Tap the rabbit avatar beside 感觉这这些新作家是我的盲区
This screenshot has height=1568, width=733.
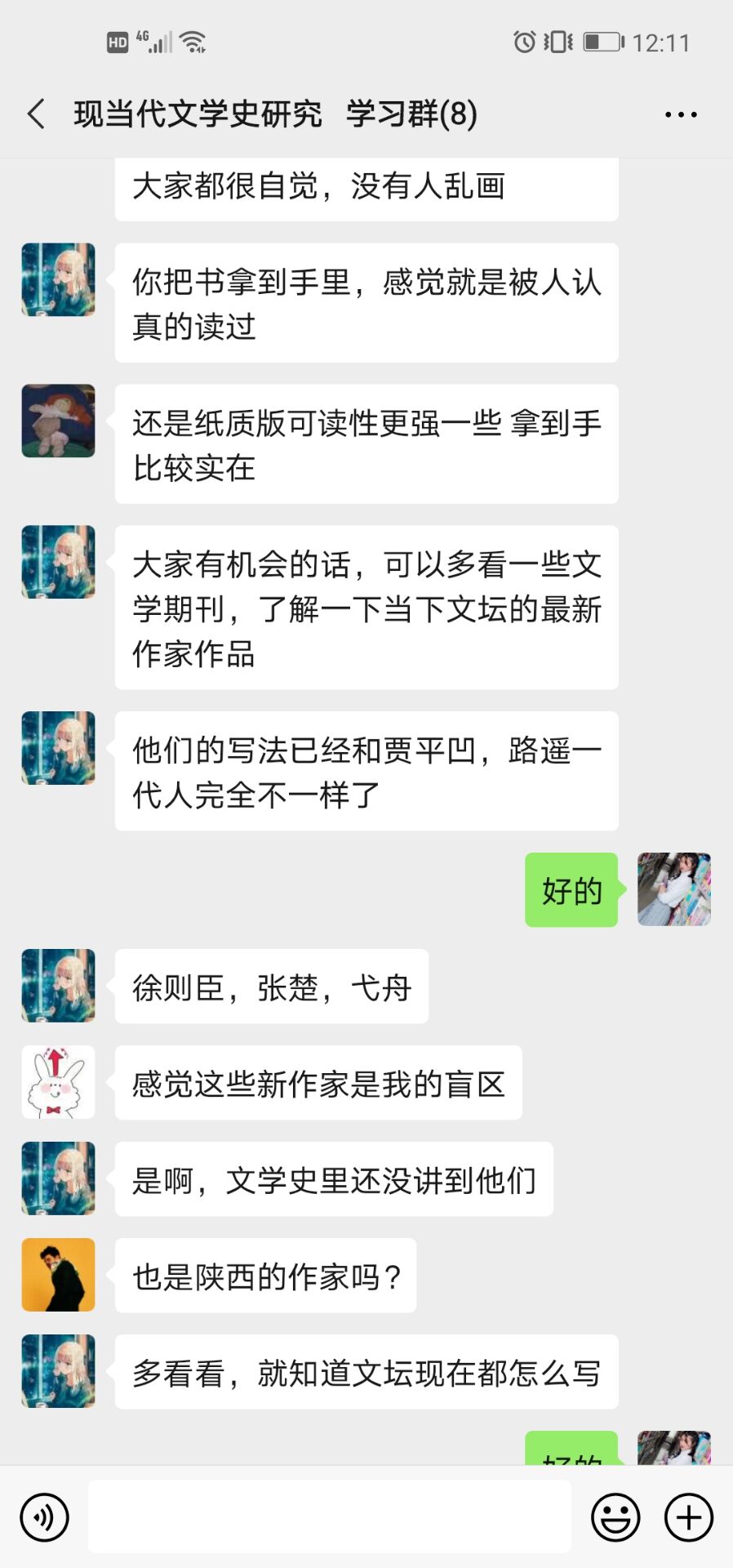pyautogui.click(x=58, y=1082)
